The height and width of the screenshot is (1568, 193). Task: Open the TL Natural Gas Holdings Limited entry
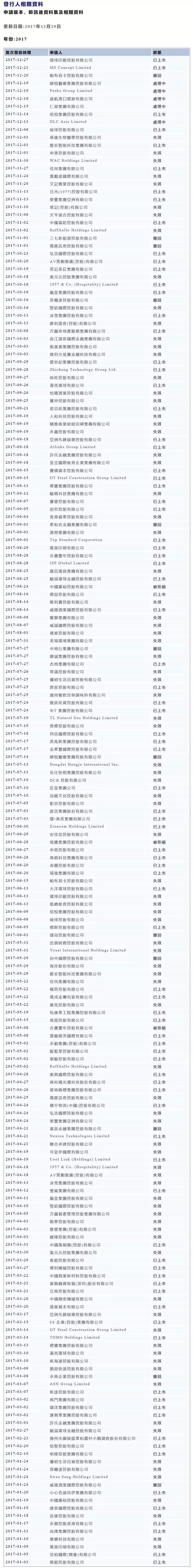[x=84, y=718]
